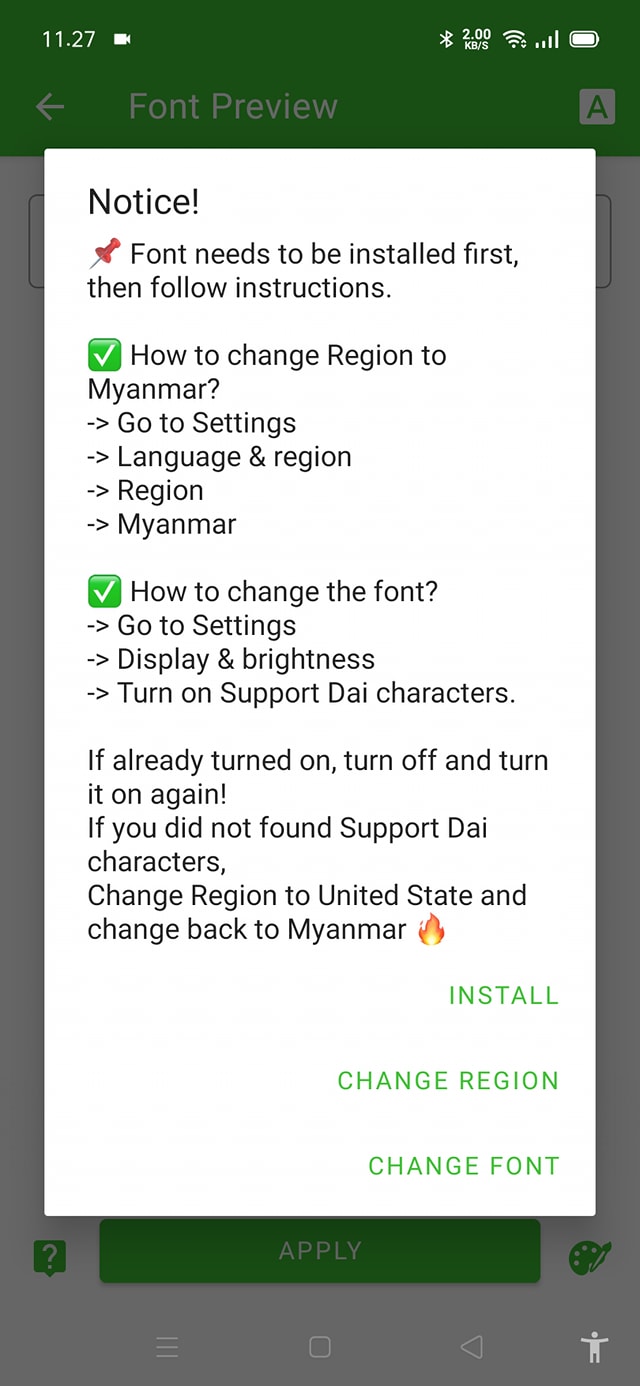
Task: Choose CHANGE REGION in the dialog
Action: (x=448, y=1081)
